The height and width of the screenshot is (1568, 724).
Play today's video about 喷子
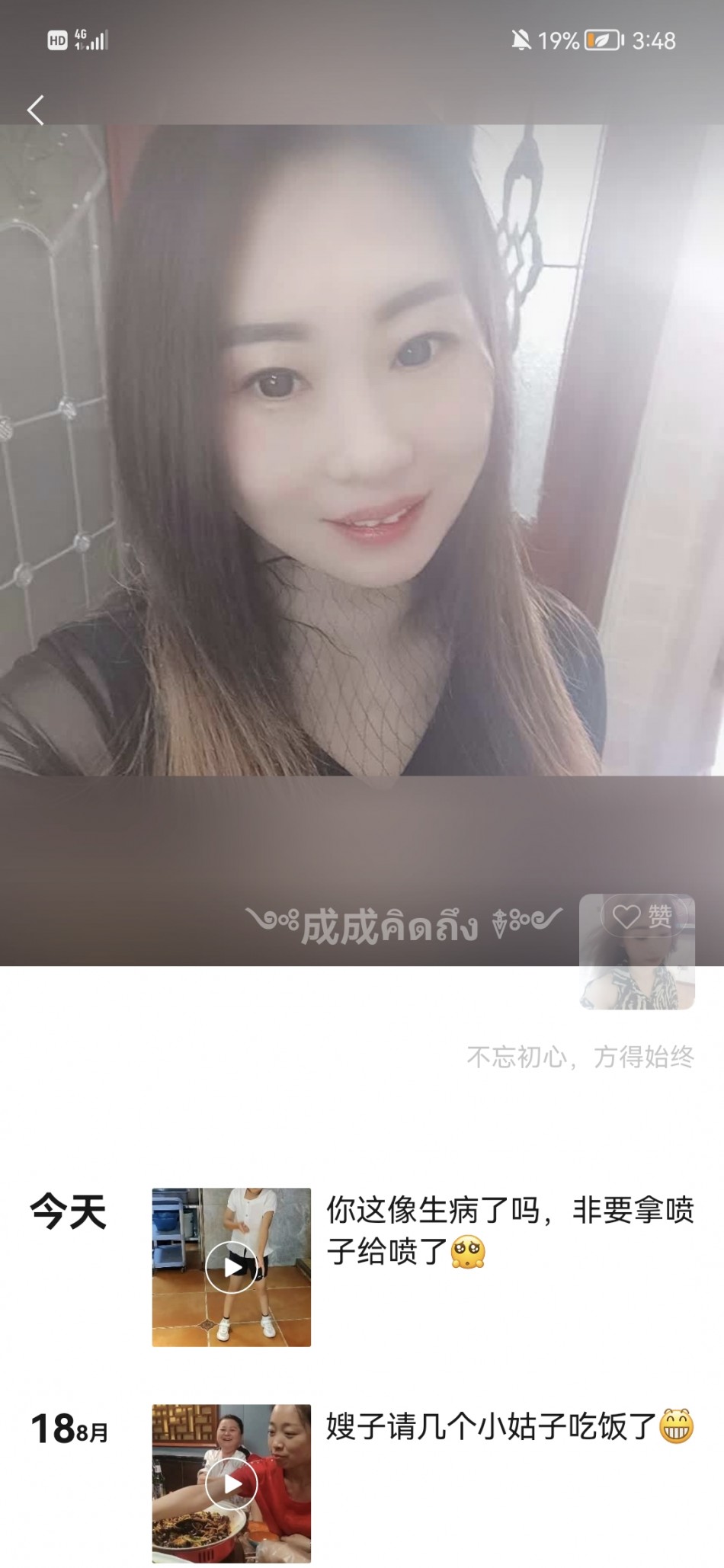pos(232,1267)
